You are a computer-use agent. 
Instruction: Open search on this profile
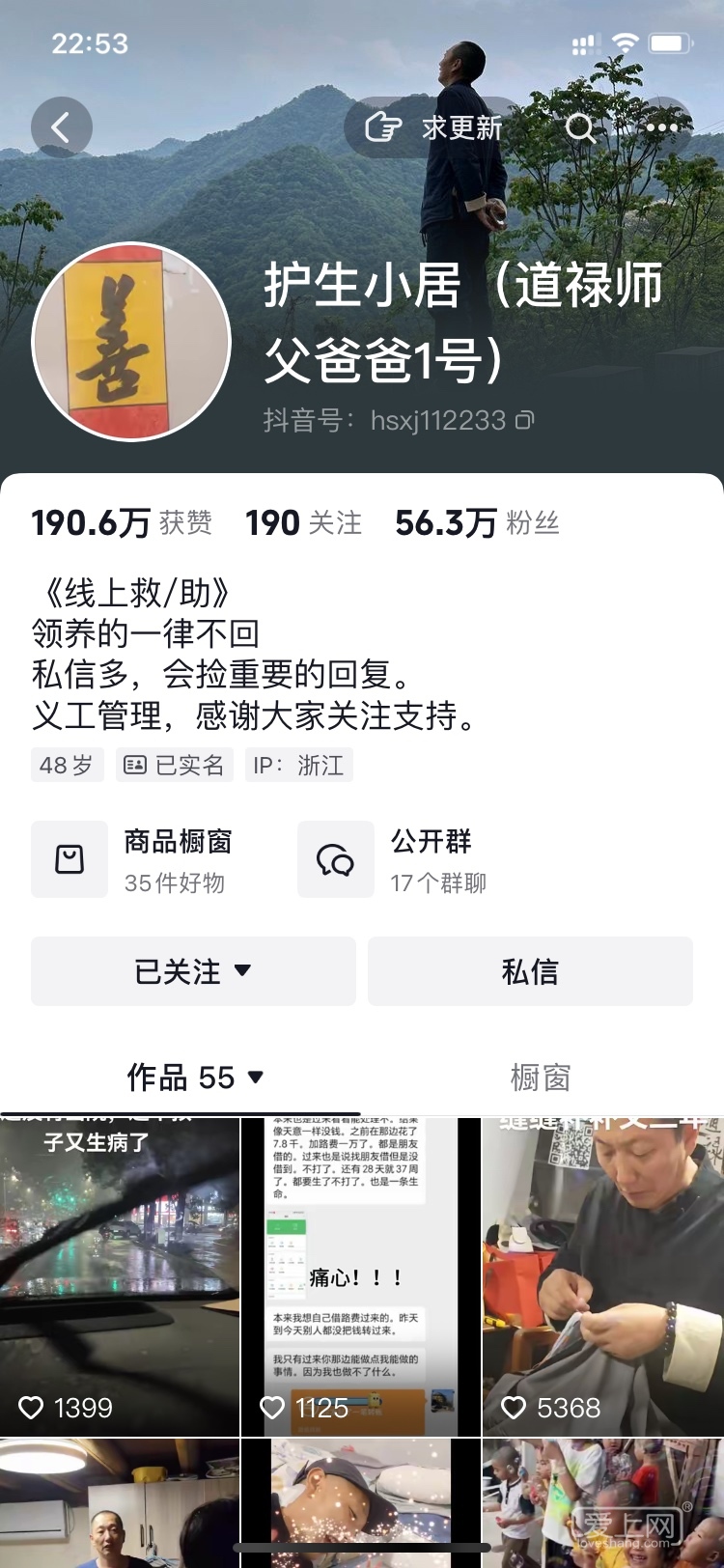pyautogui.click(x=580, y=127)
